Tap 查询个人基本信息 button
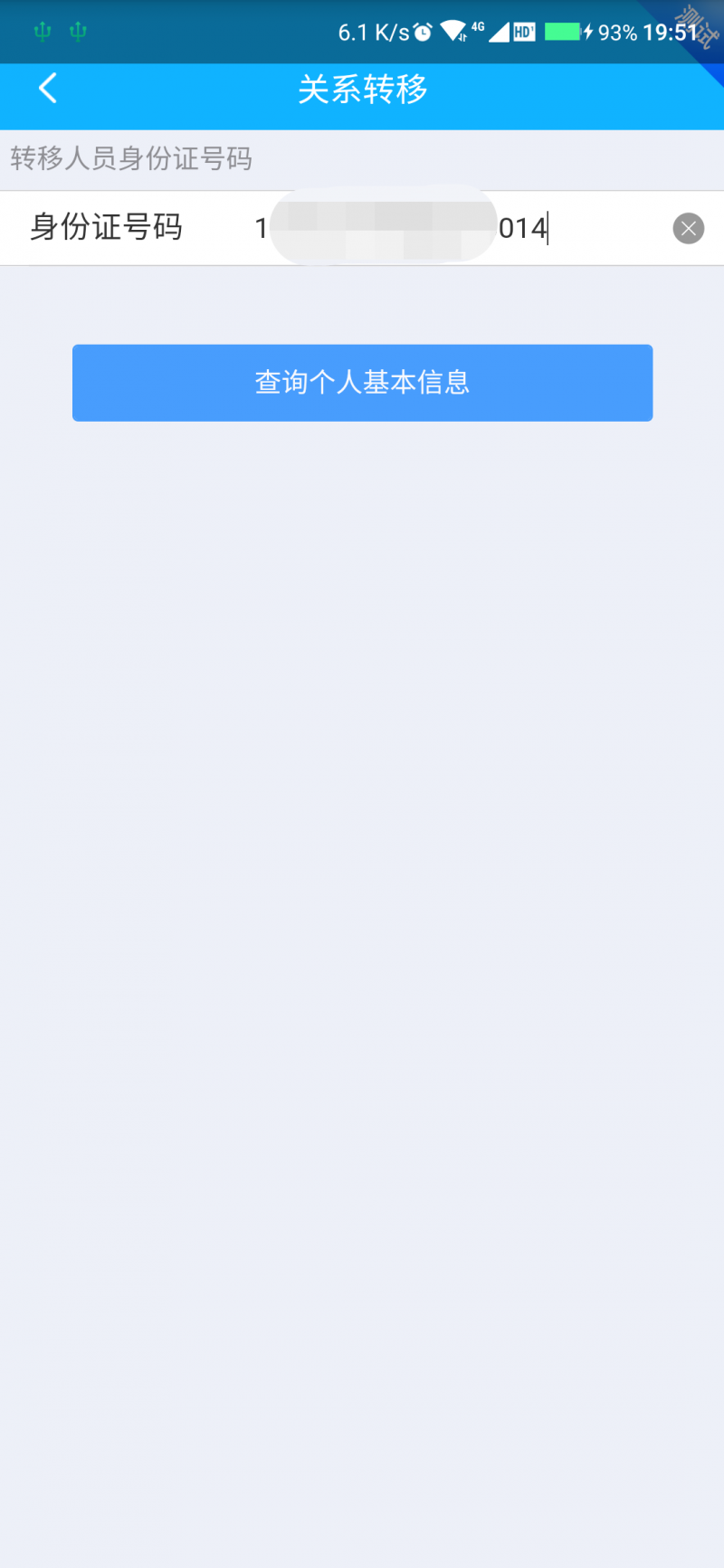 (x=362, y=382)
